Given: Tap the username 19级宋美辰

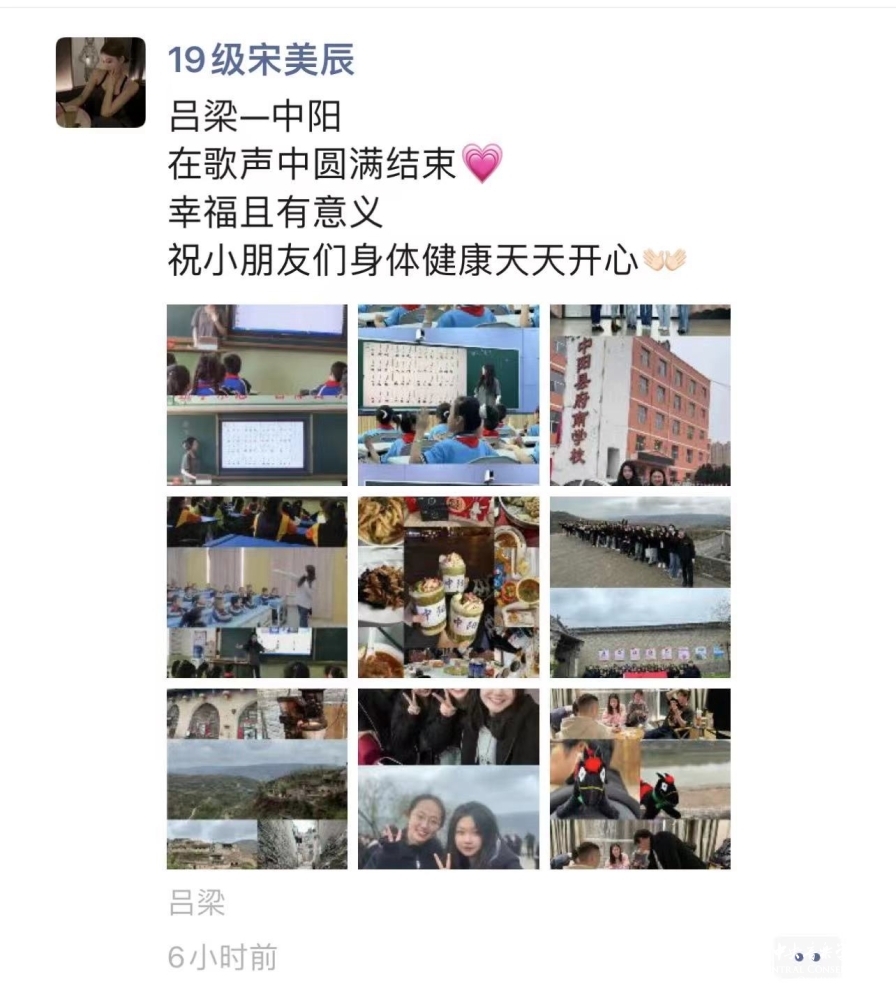Looking at the screenshot, I should [261, 61].
